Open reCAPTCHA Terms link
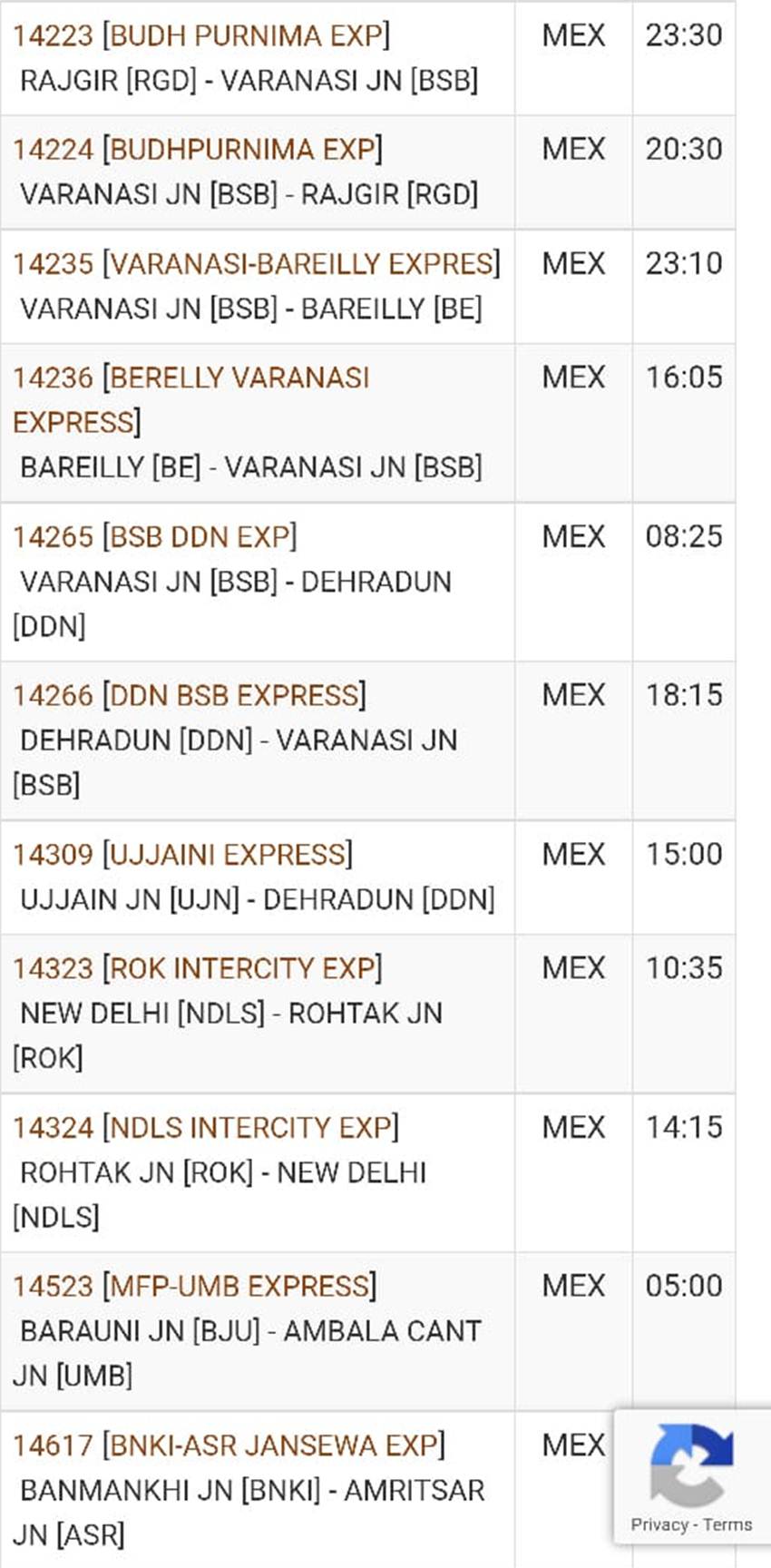The height and width of the screenshot is (1568, 771). click(727, 1524)
